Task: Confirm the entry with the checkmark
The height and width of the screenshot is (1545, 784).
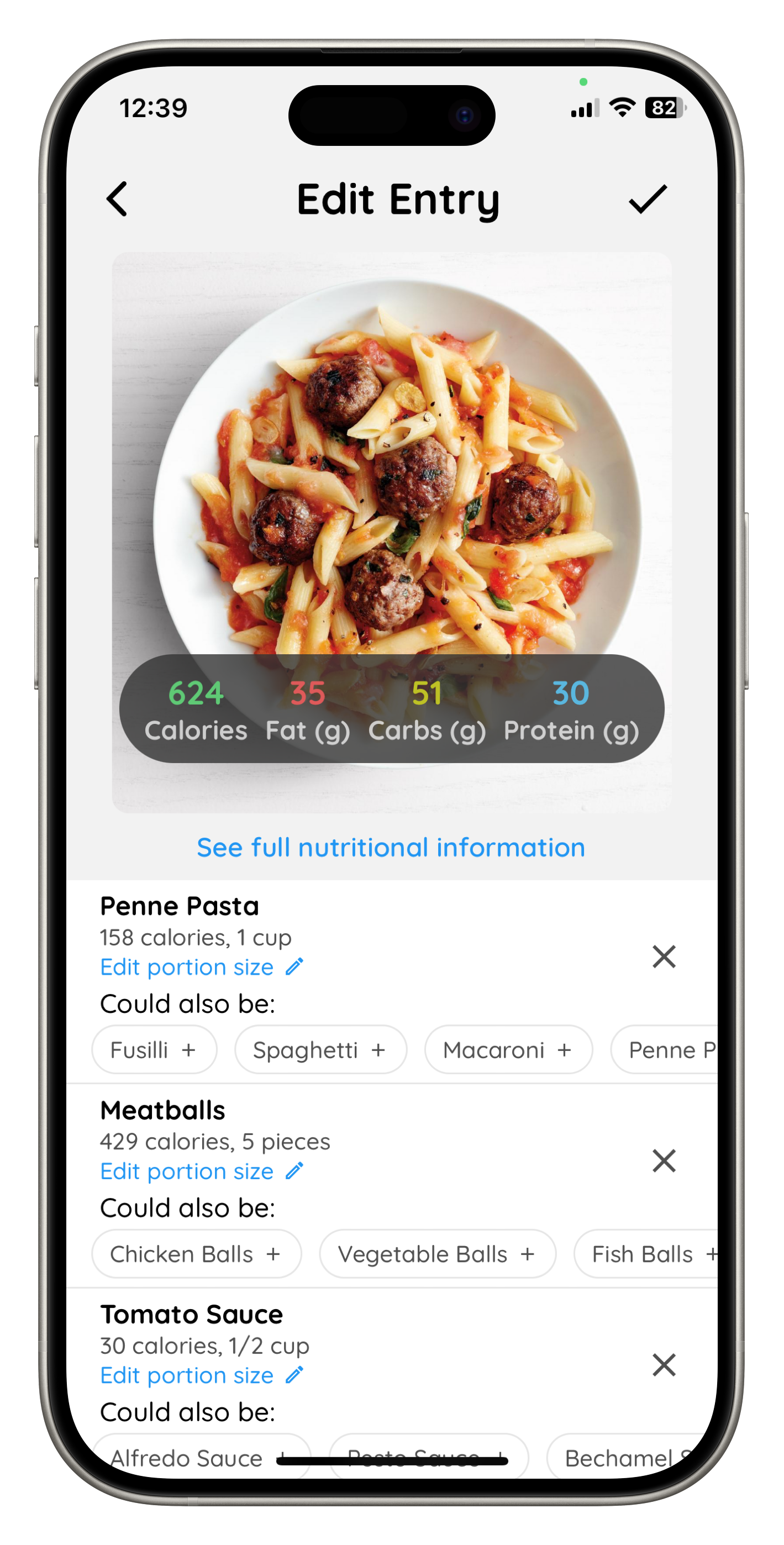Action: click(x=648, y=199)
